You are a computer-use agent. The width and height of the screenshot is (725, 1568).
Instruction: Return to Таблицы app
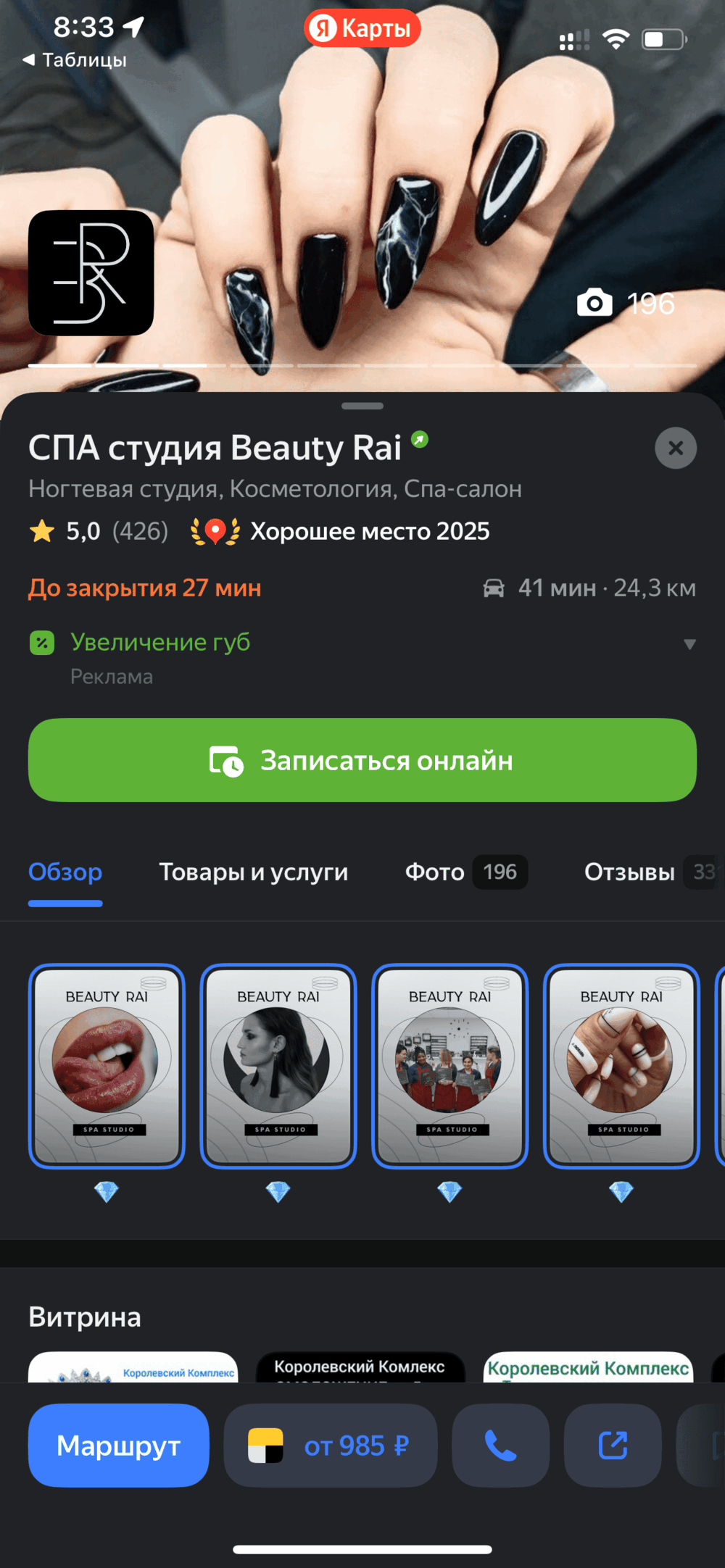[75, 60]
